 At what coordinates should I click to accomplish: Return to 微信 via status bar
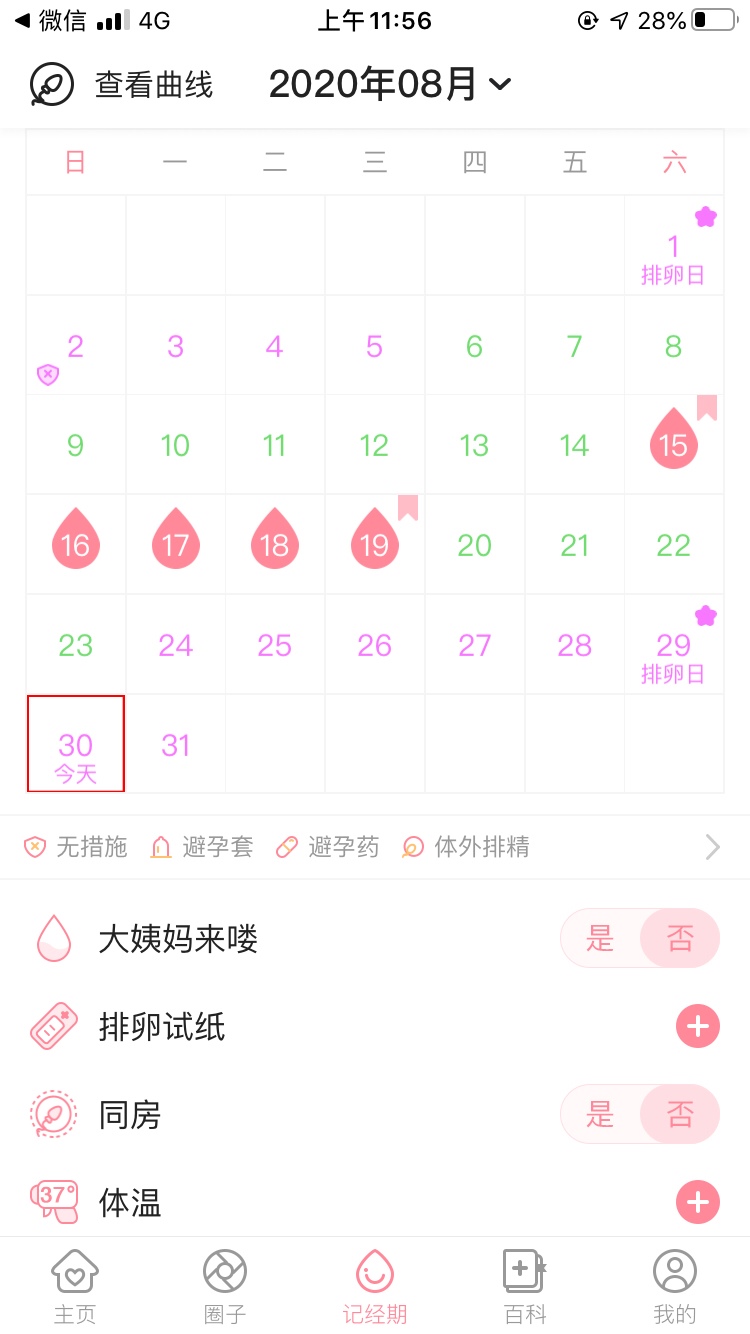(x=50, y=20)
